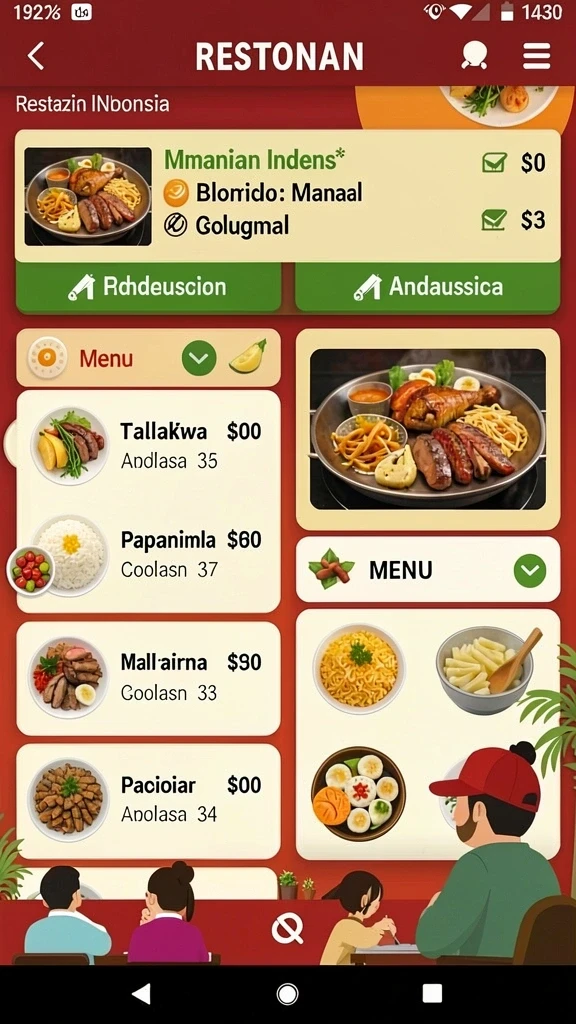This screenshot has width=576, height=1024.
Task: Tap the system recent apps button
Action: click(x=432, y=994)
